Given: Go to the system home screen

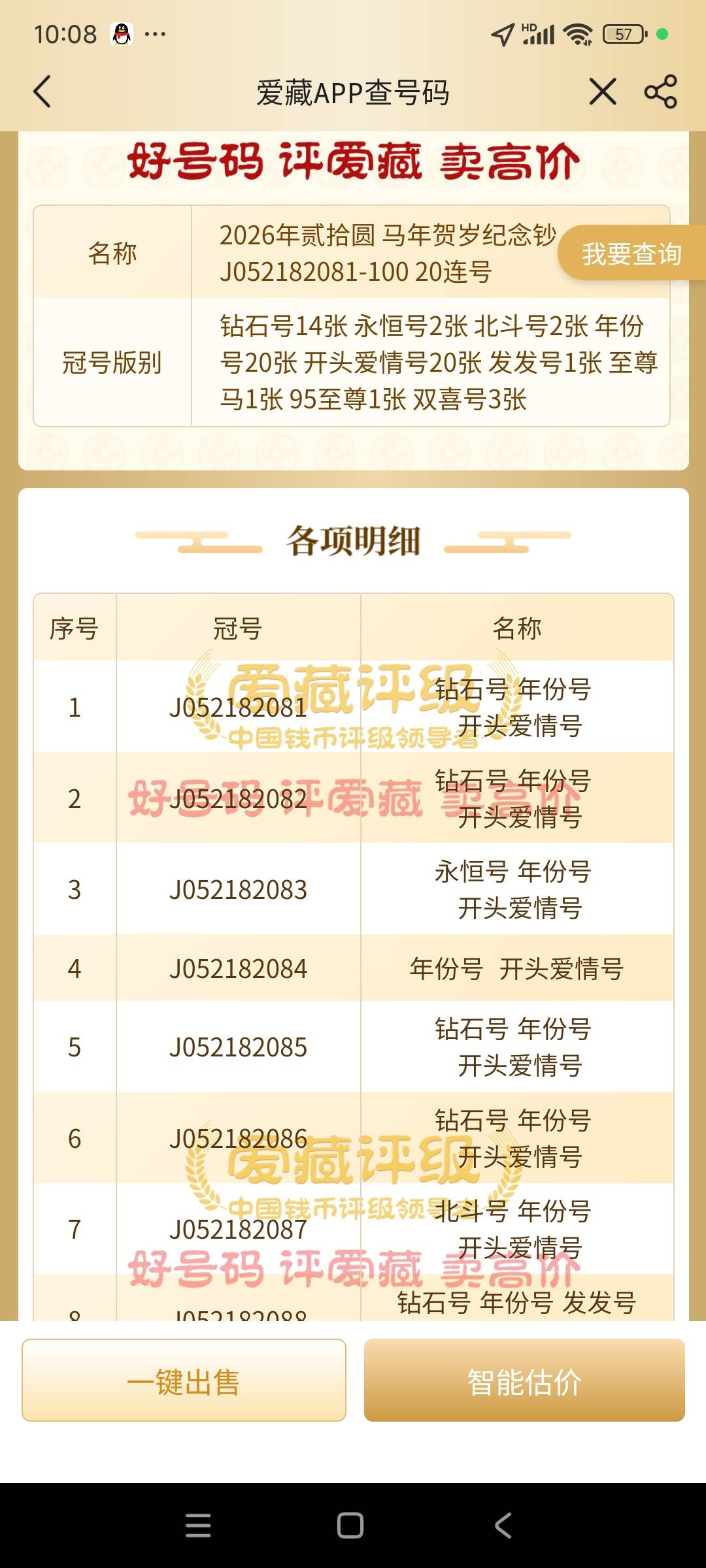Looking at the screenshot, I should point(350,1526).
